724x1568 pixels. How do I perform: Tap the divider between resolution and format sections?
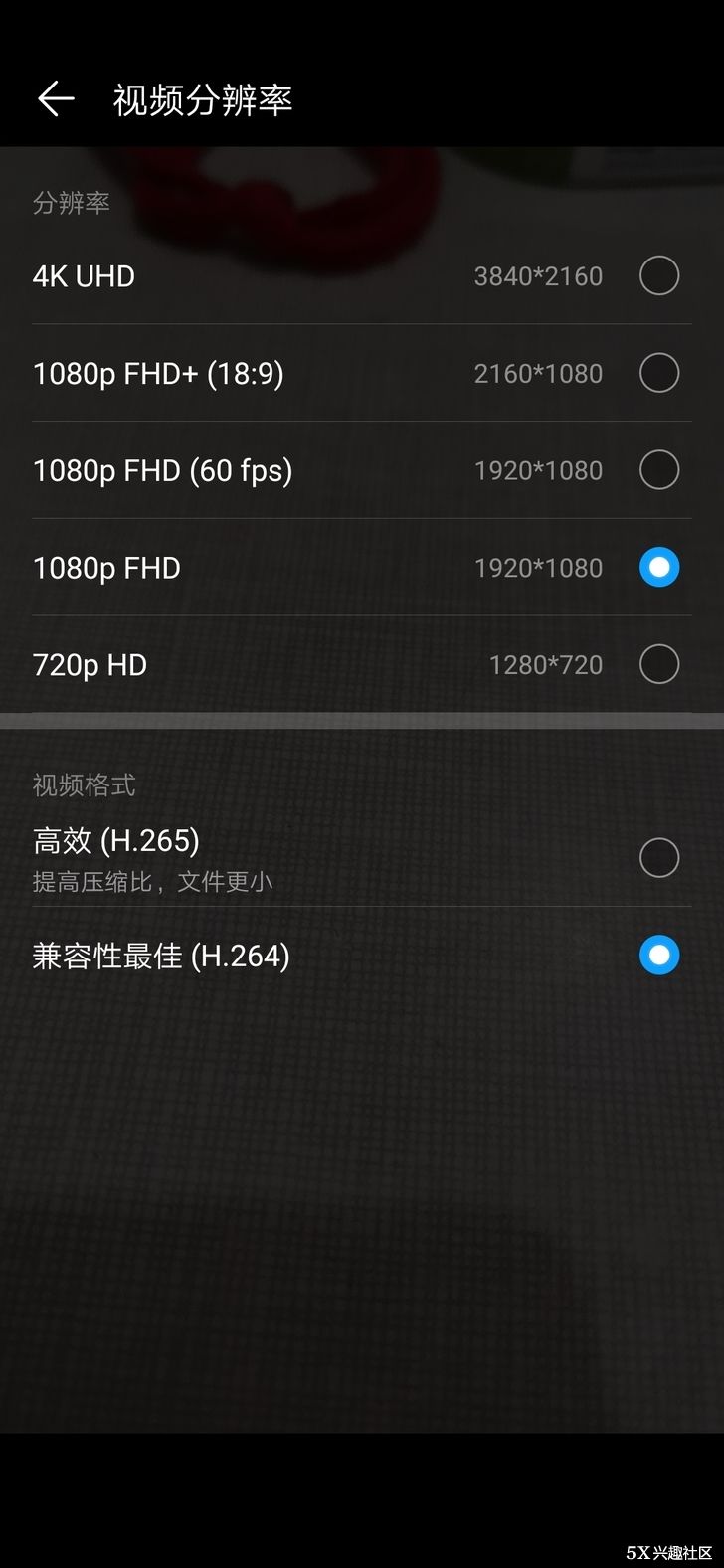pos(362,718)
